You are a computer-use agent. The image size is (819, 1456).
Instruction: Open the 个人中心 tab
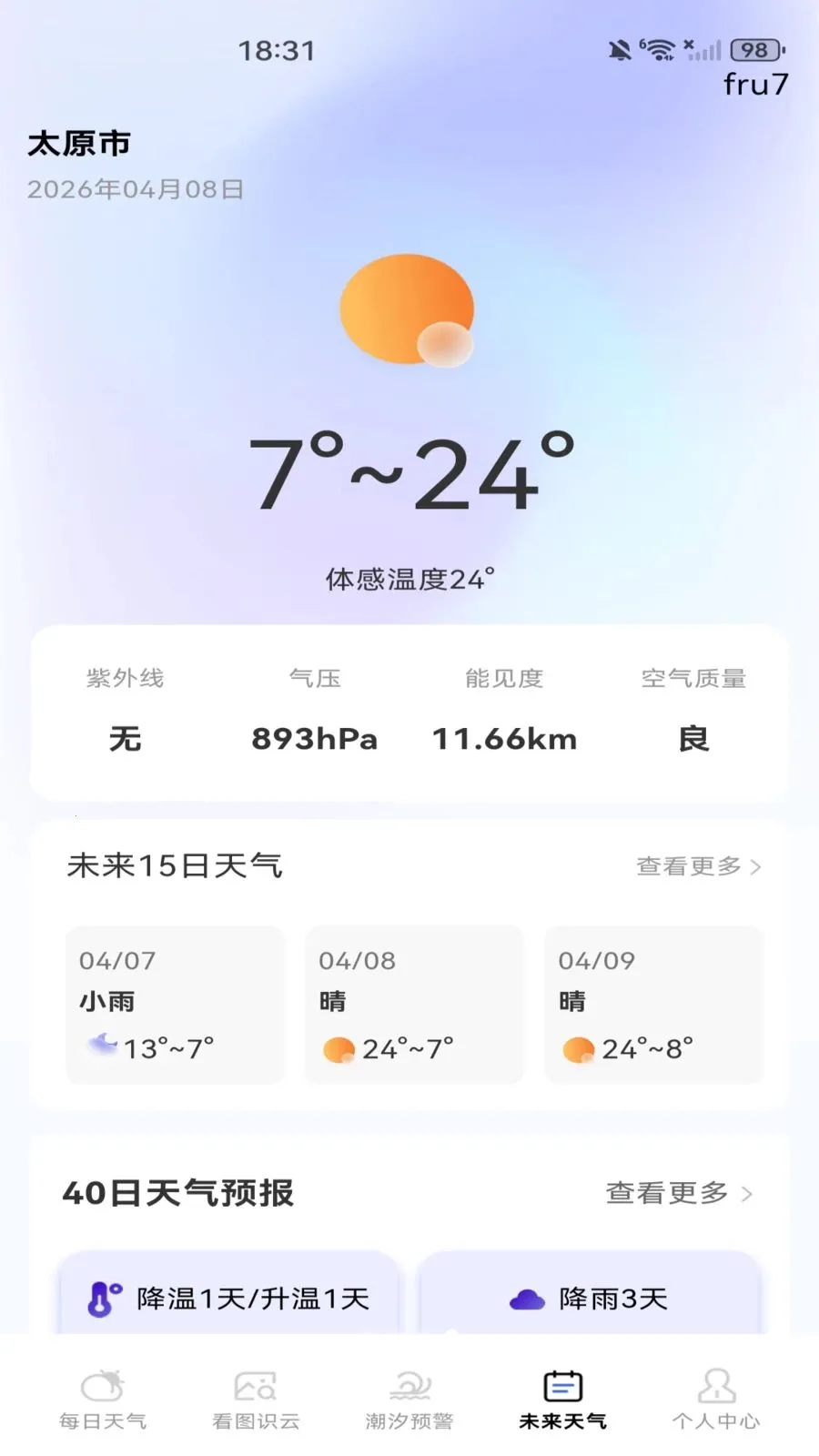[x=716, y=1400]
